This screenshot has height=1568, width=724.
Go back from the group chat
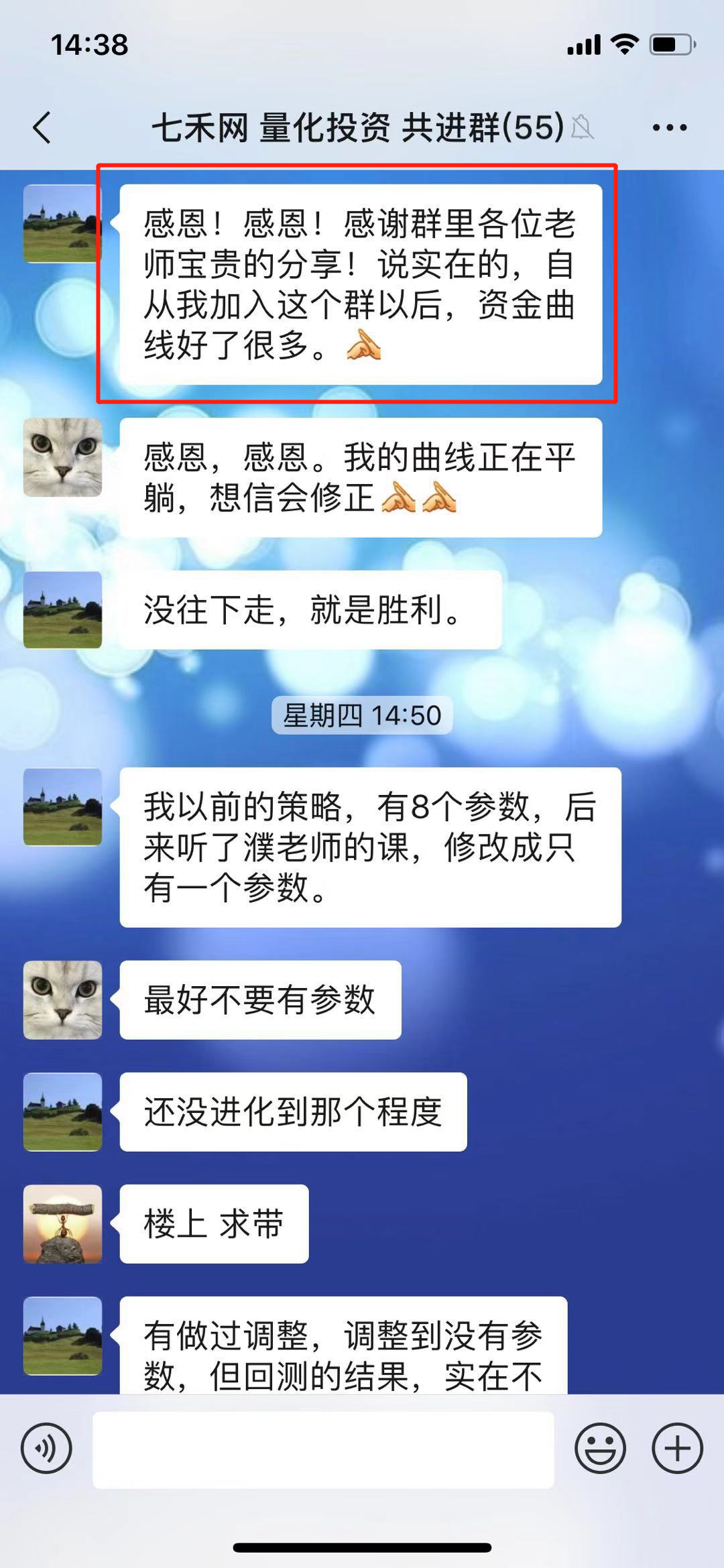pyautogui.click(x=42, y=127)
